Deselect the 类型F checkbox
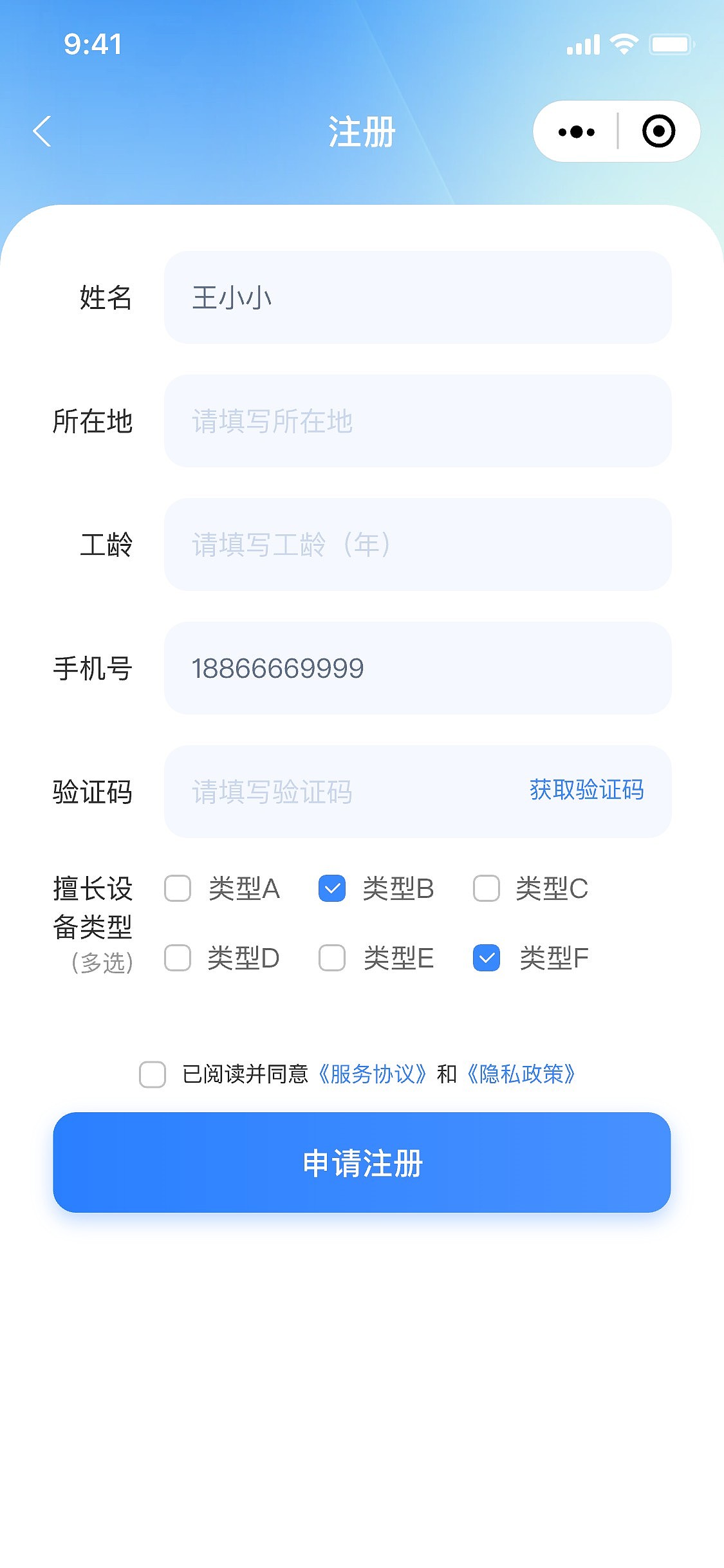The image size is (724, 1568). coord(487,958)
